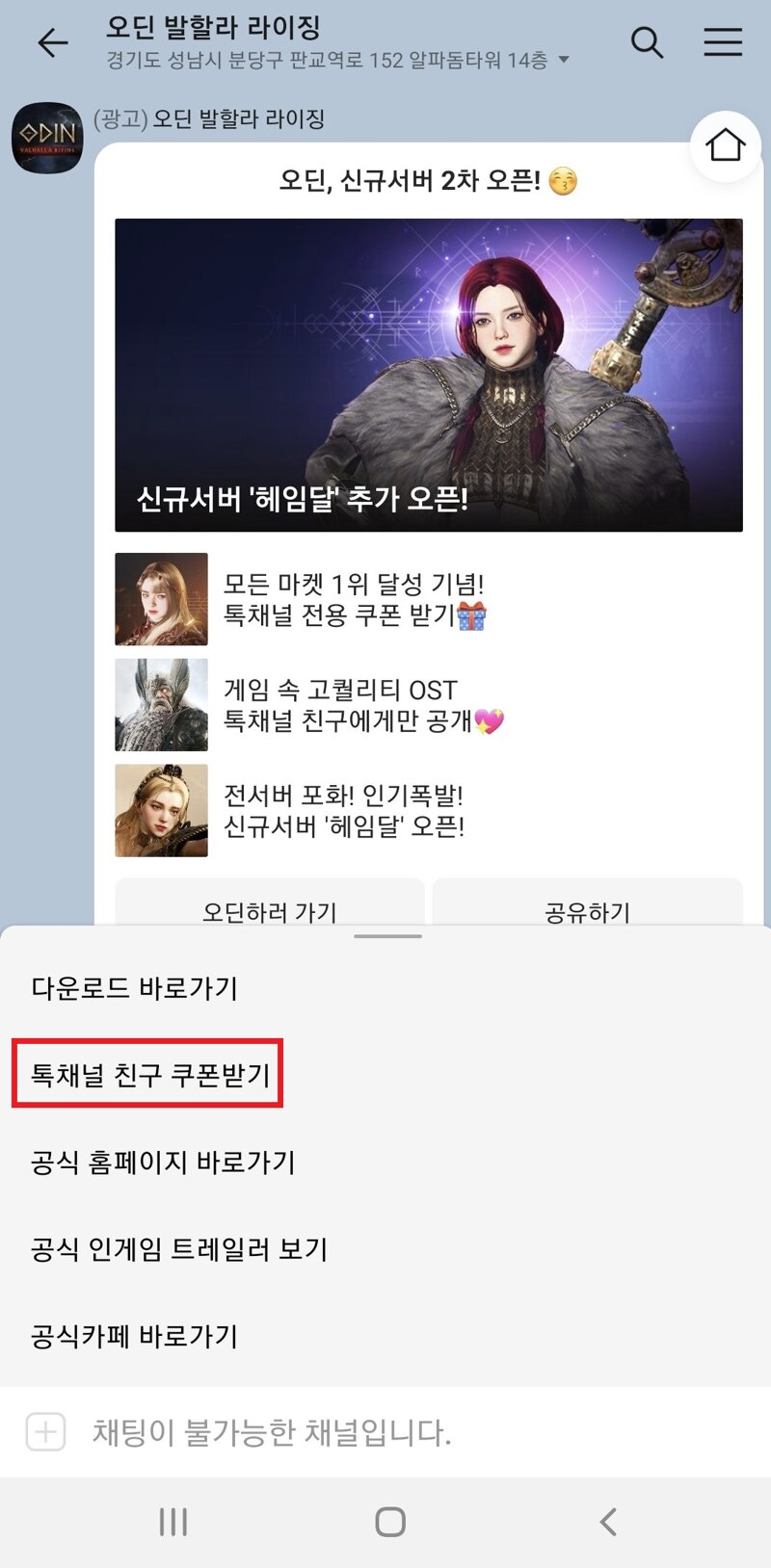Tap the 오딘하러 가기 button
Screen dimensions: 771x1568
[x=270, y=903]
